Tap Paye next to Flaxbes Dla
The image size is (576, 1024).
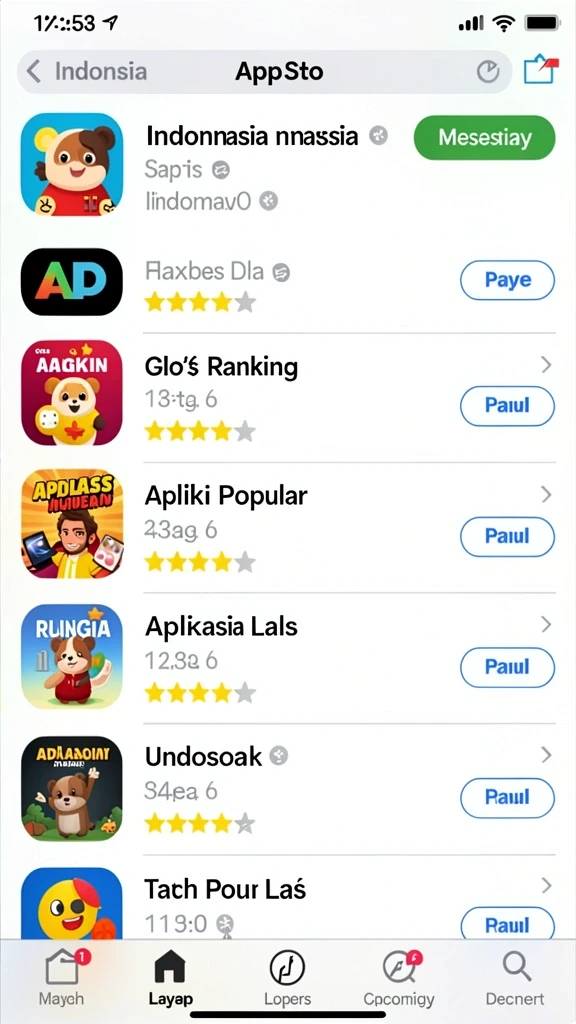[507, 280]
